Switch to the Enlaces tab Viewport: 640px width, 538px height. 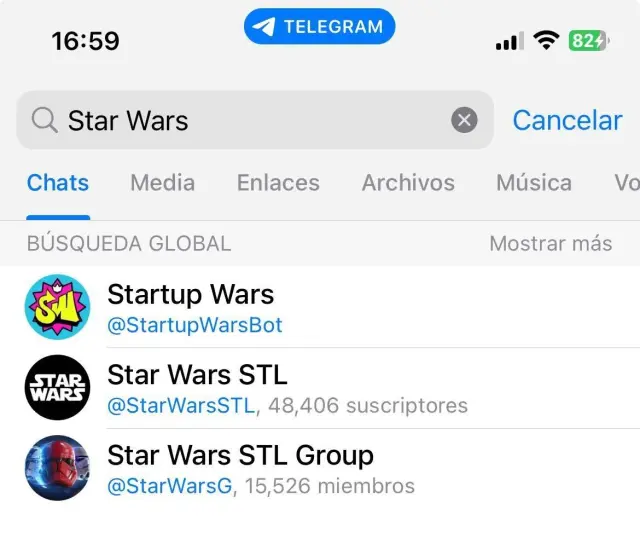(278, 183)
